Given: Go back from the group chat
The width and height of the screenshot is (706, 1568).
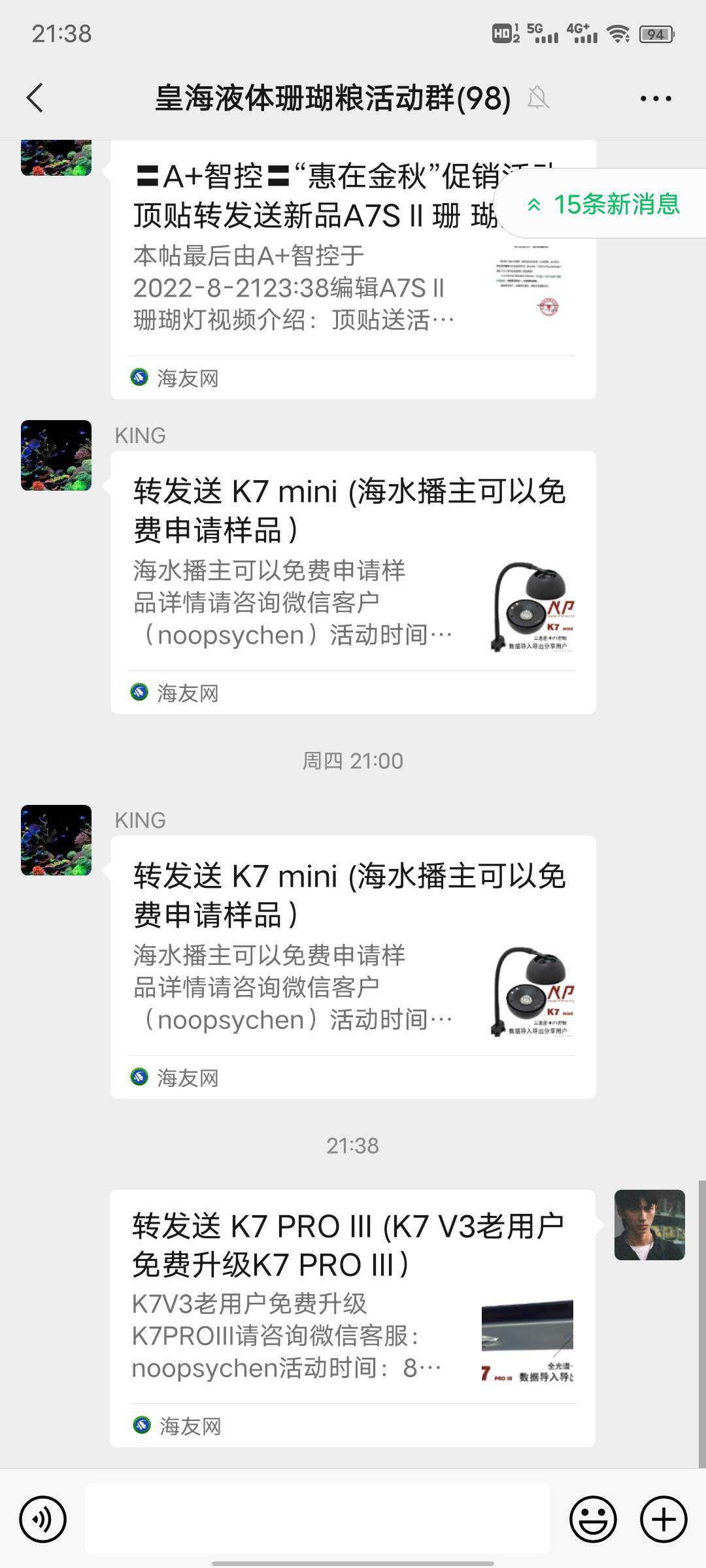Looking at the screenshot, I should (x=35, y=98).
